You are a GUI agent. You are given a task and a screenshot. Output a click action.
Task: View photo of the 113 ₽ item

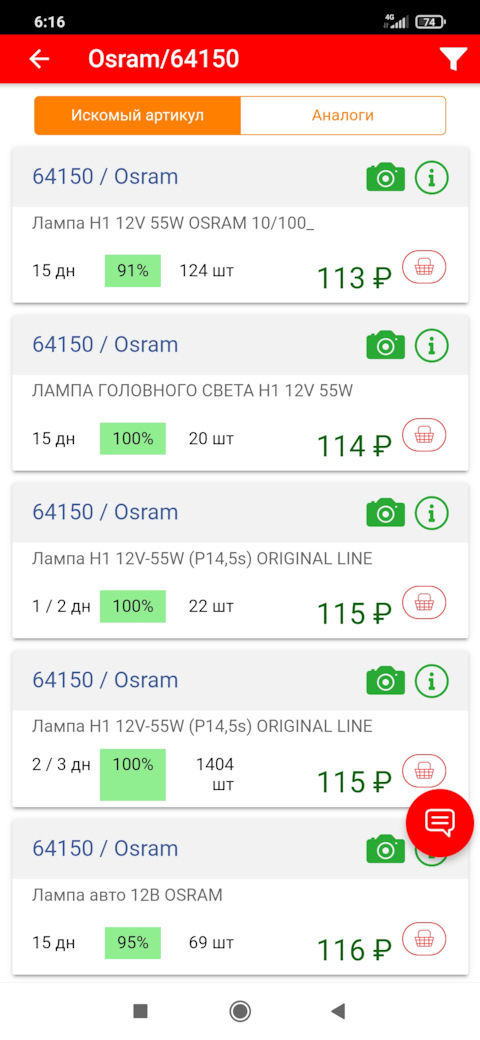385,177
